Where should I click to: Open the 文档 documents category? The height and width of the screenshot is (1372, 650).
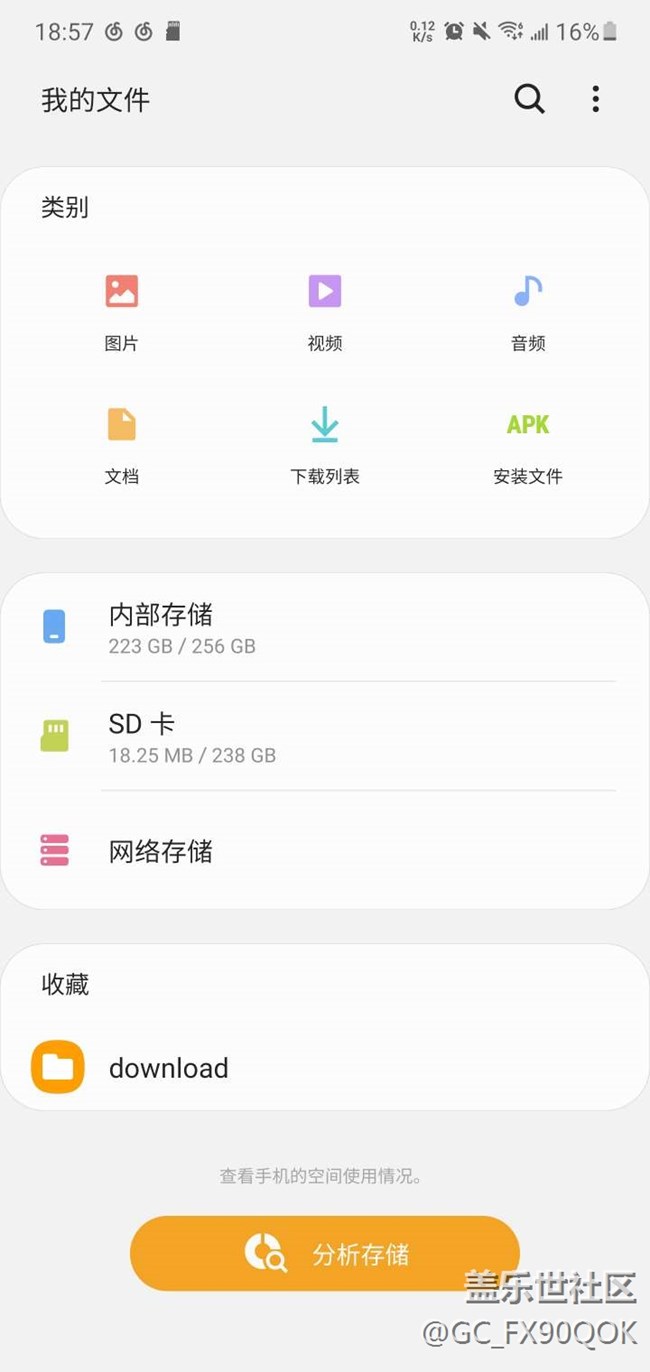[121, 446]
